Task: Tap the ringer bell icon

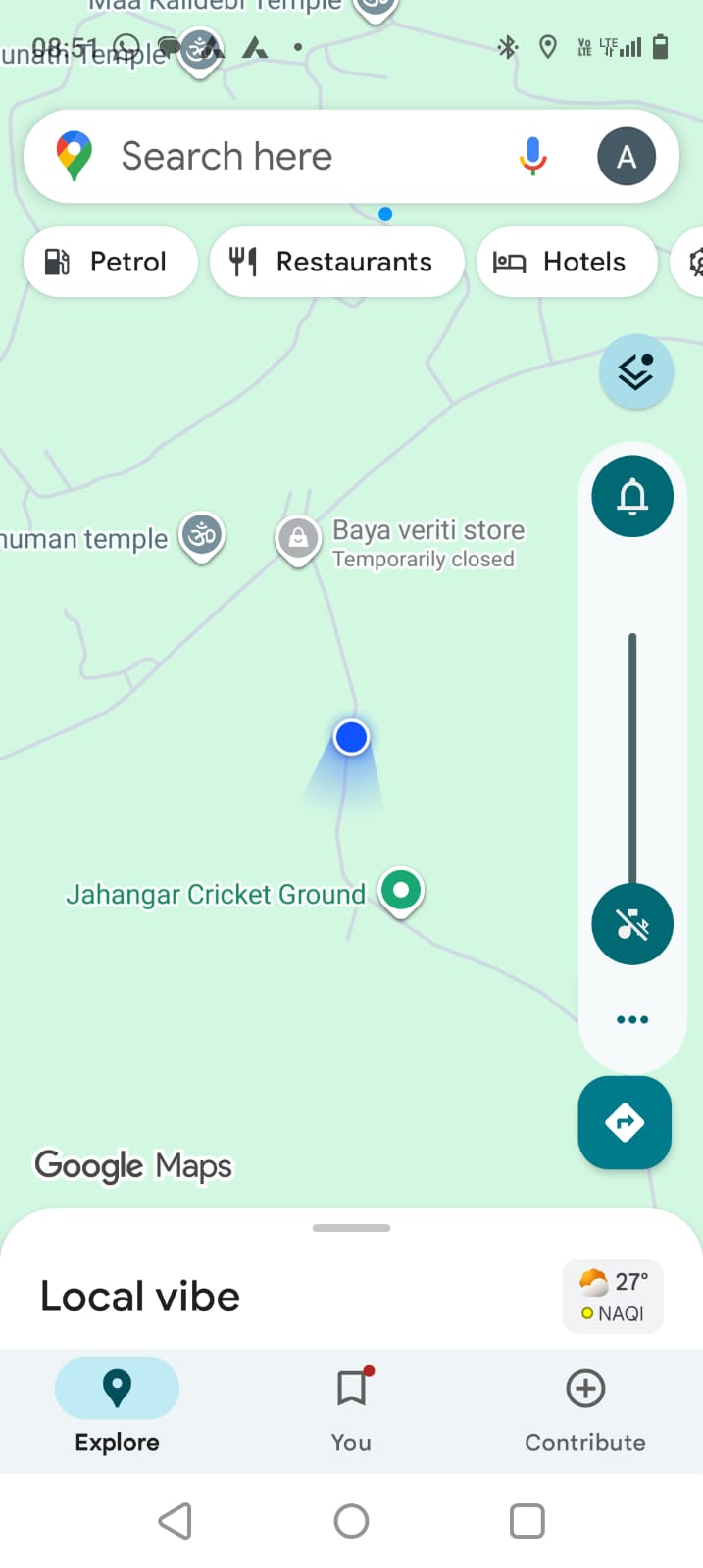Action: coord(632,496)
